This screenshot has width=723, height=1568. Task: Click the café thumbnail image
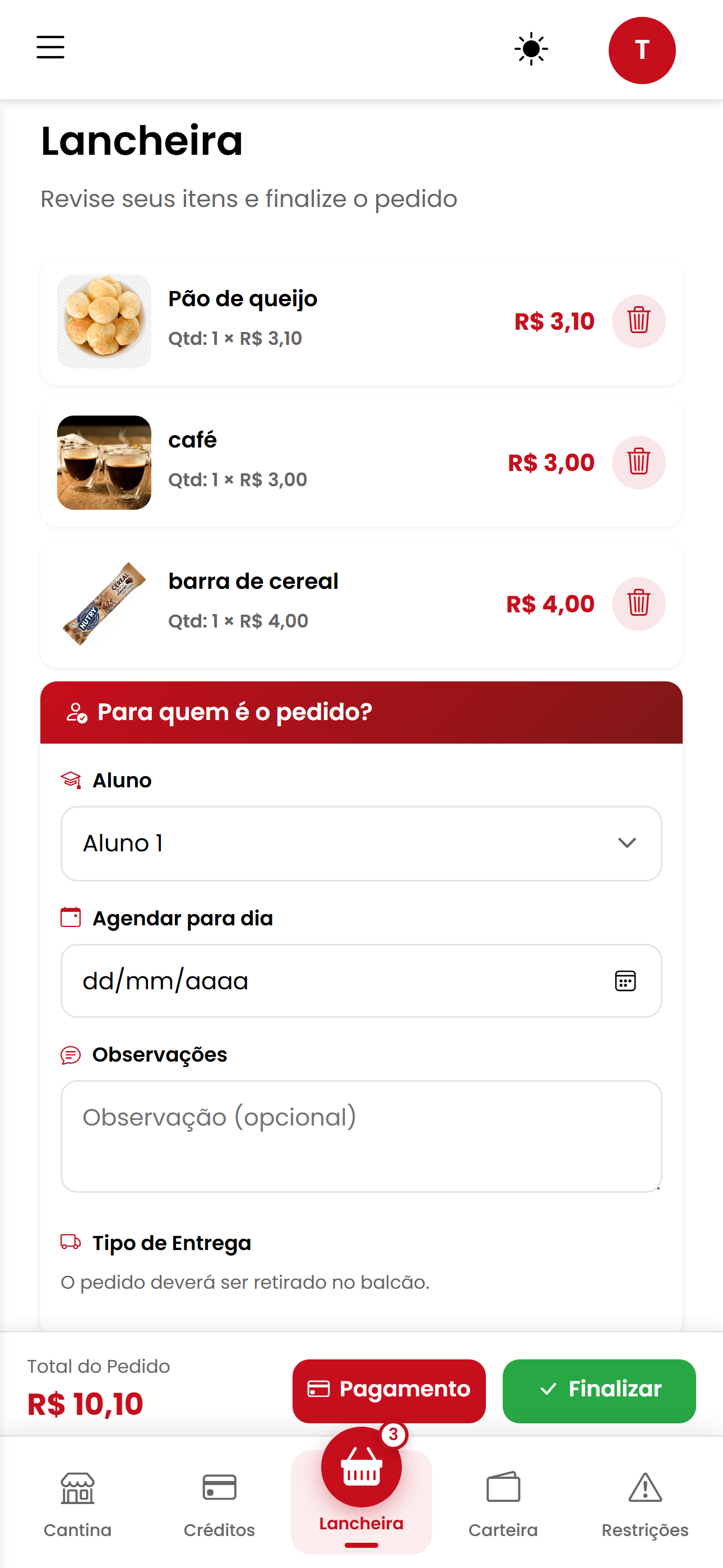(104, 463)
